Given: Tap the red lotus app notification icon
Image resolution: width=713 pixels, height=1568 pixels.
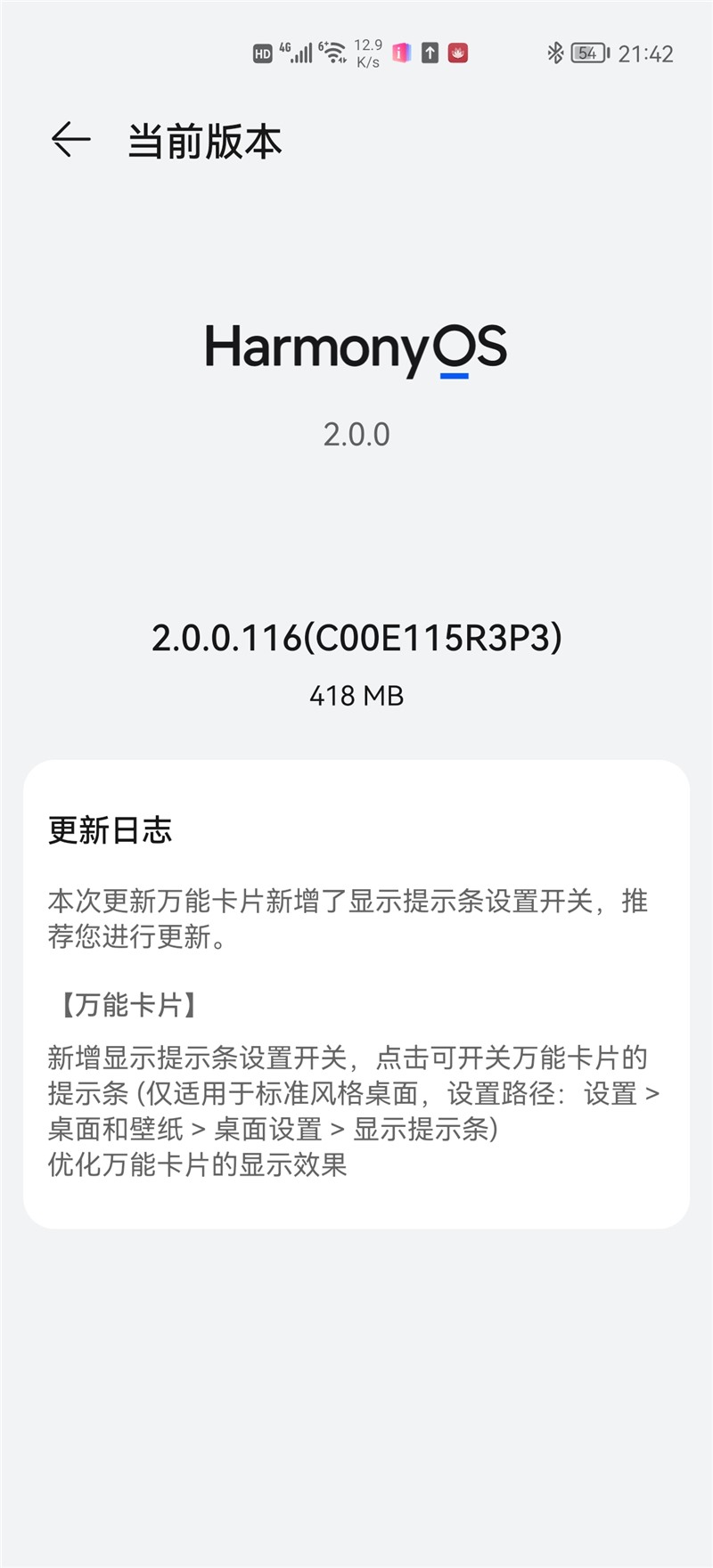Looking at the screenshot, I should (458, 53).
